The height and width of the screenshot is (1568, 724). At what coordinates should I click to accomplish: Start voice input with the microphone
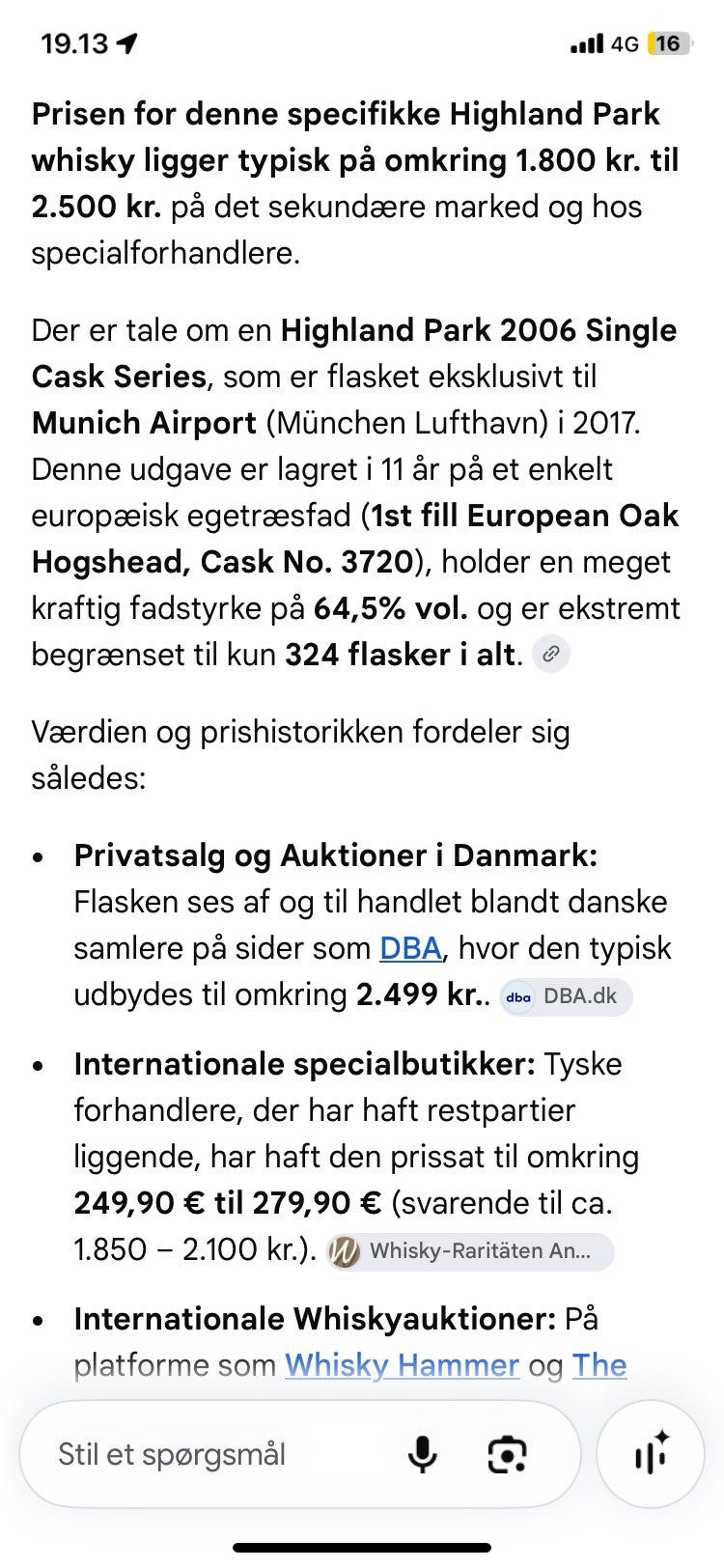click(422, 1454)
